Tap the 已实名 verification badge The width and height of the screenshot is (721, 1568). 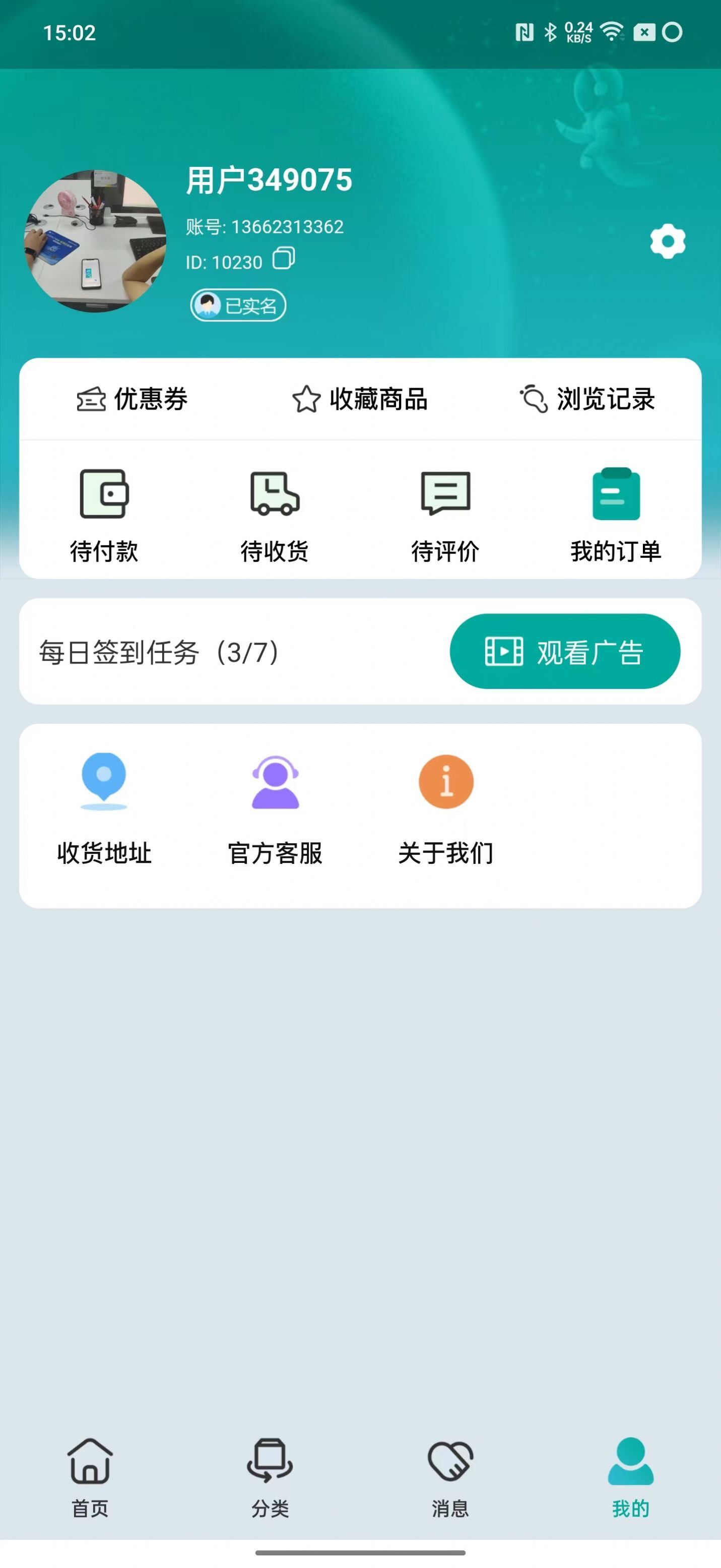238,305
